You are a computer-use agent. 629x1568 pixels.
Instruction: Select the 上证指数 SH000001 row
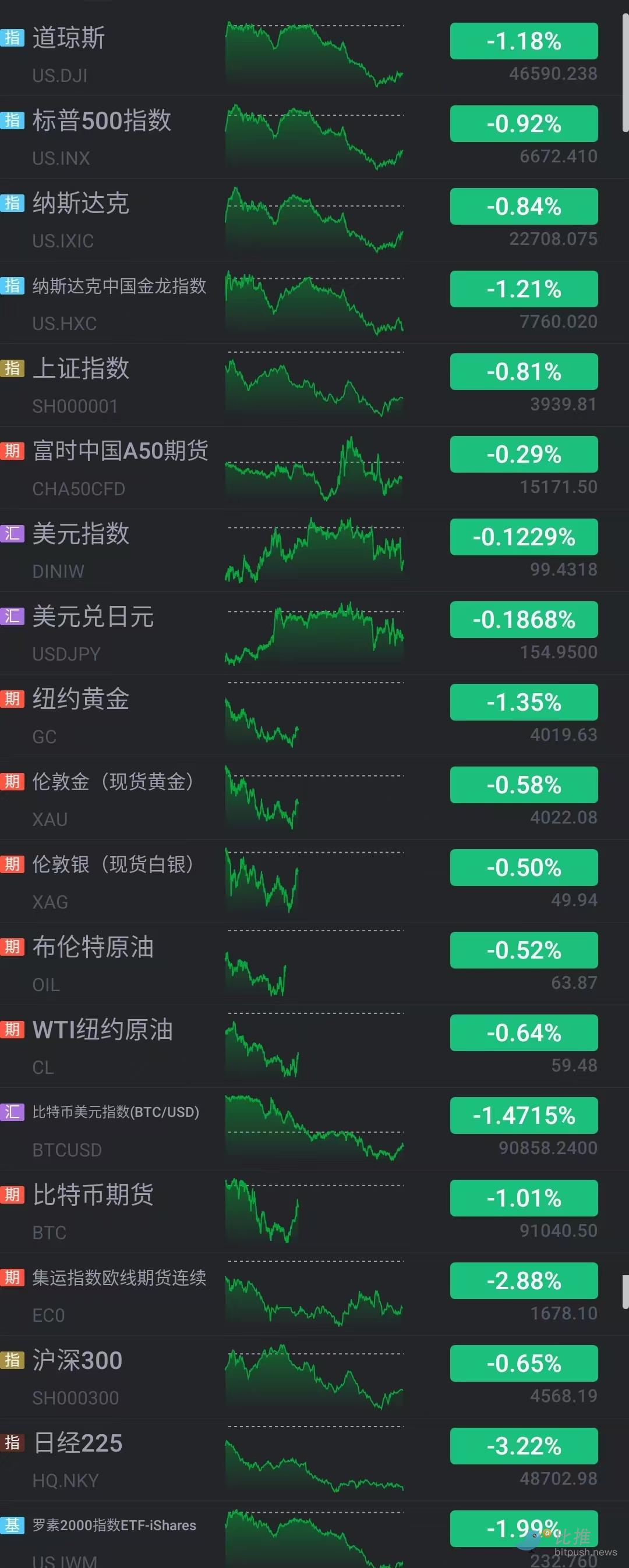pos(80,369)
